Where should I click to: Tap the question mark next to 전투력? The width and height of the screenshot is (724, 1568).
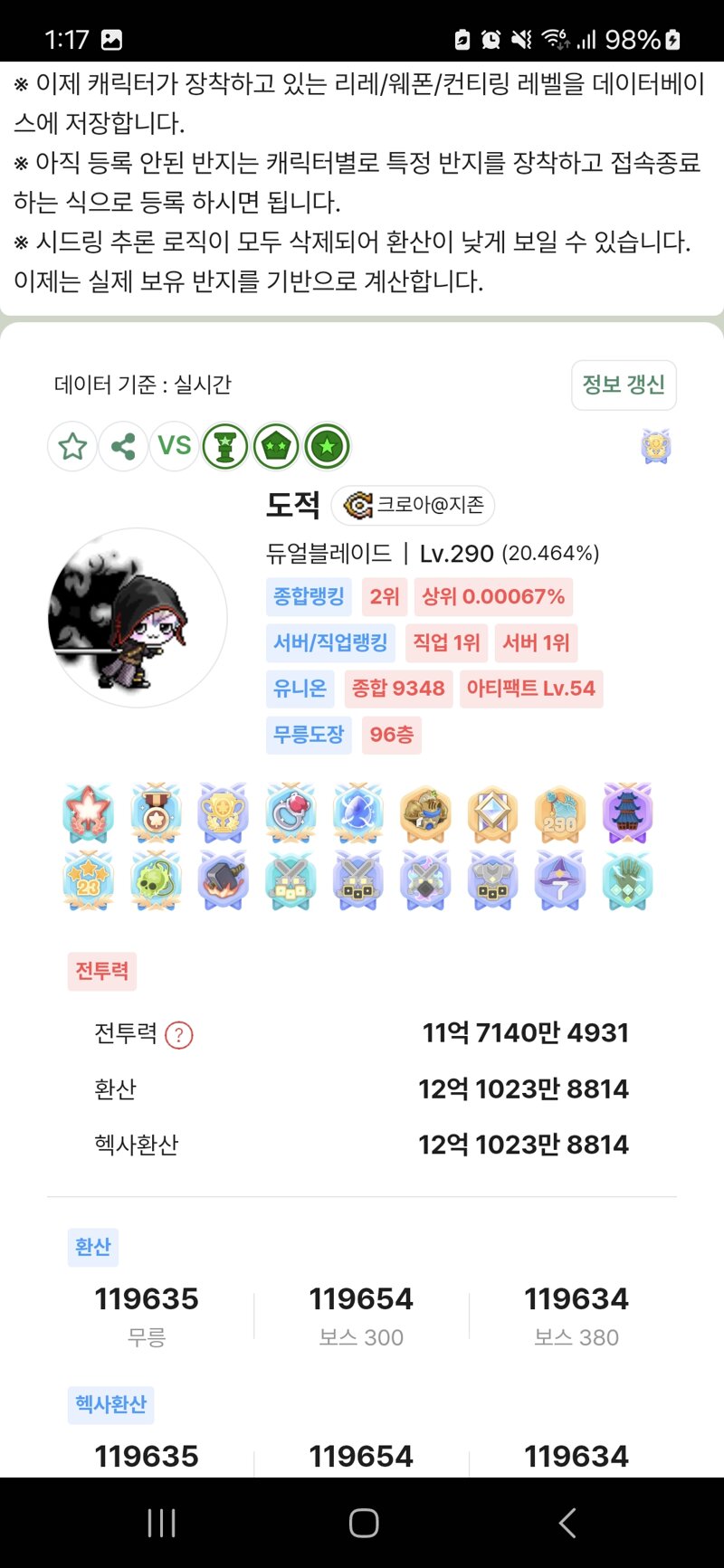click(179, 1034)
